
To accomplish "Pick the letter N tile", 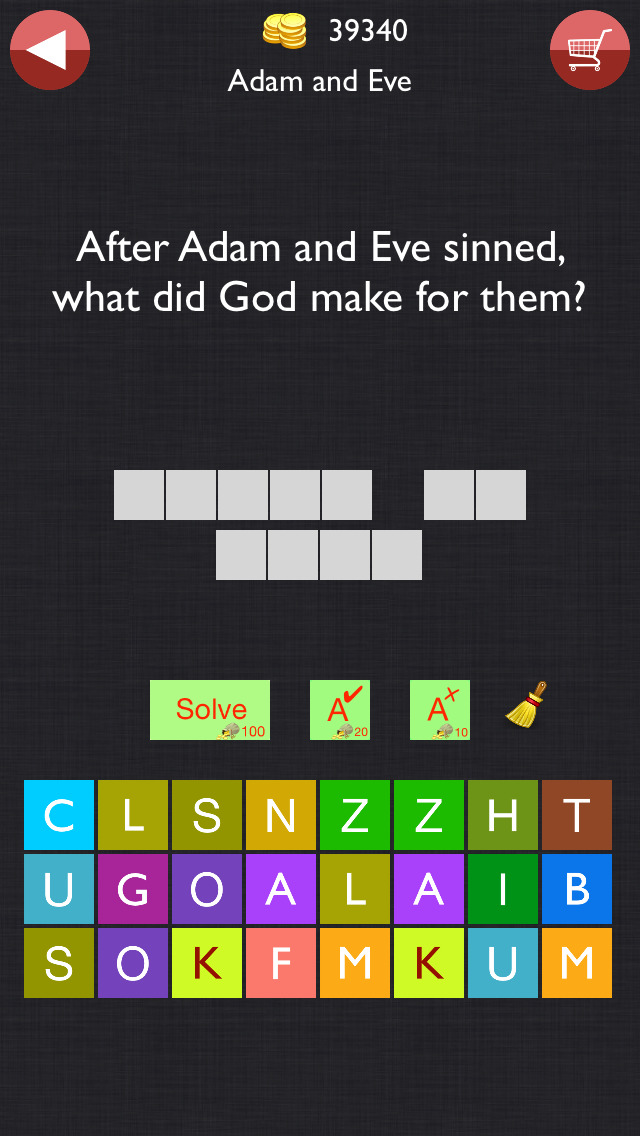I will tap(280, 815).
